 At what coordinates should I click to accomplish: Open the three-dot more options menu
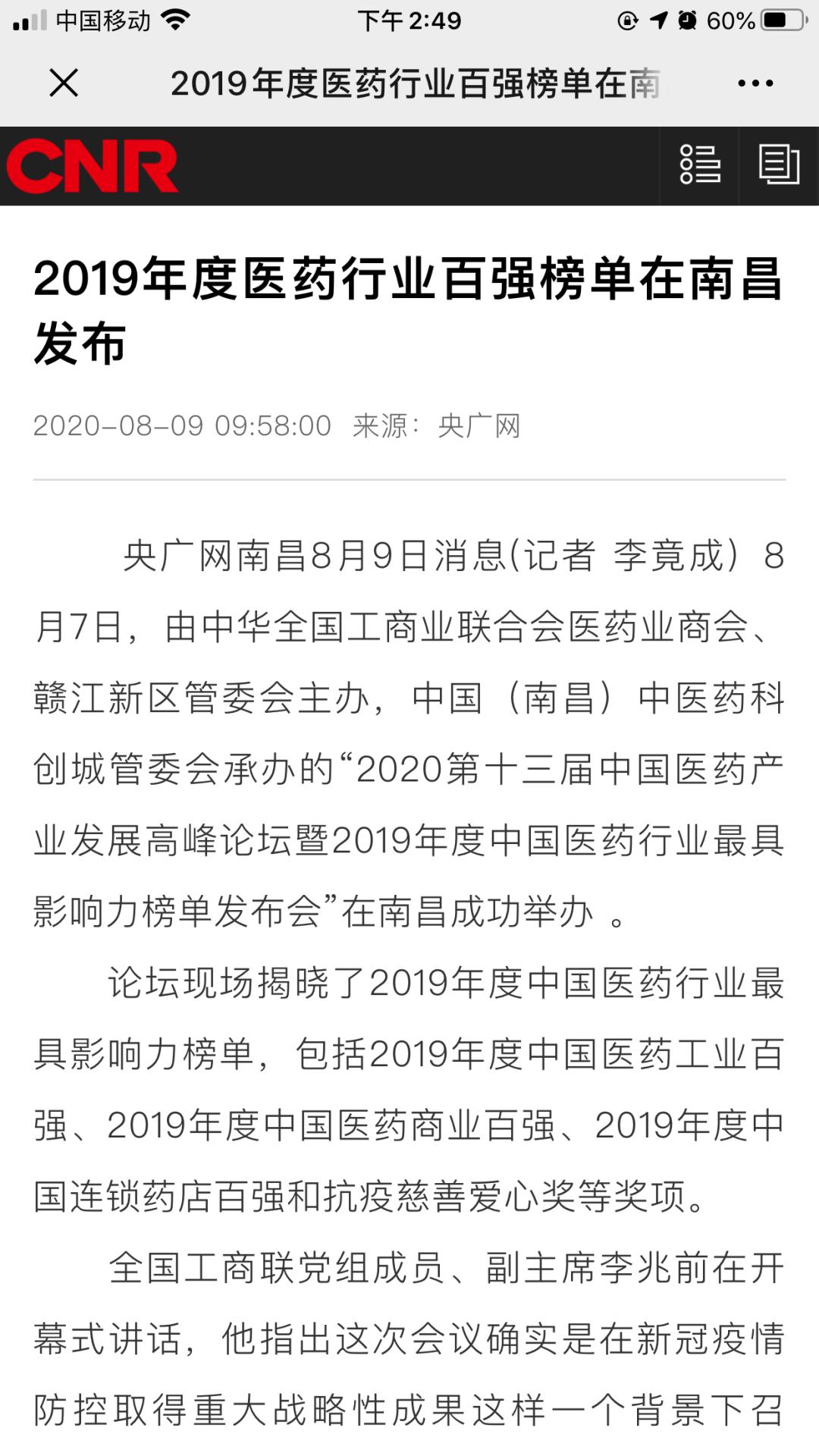tap(755, 83)
